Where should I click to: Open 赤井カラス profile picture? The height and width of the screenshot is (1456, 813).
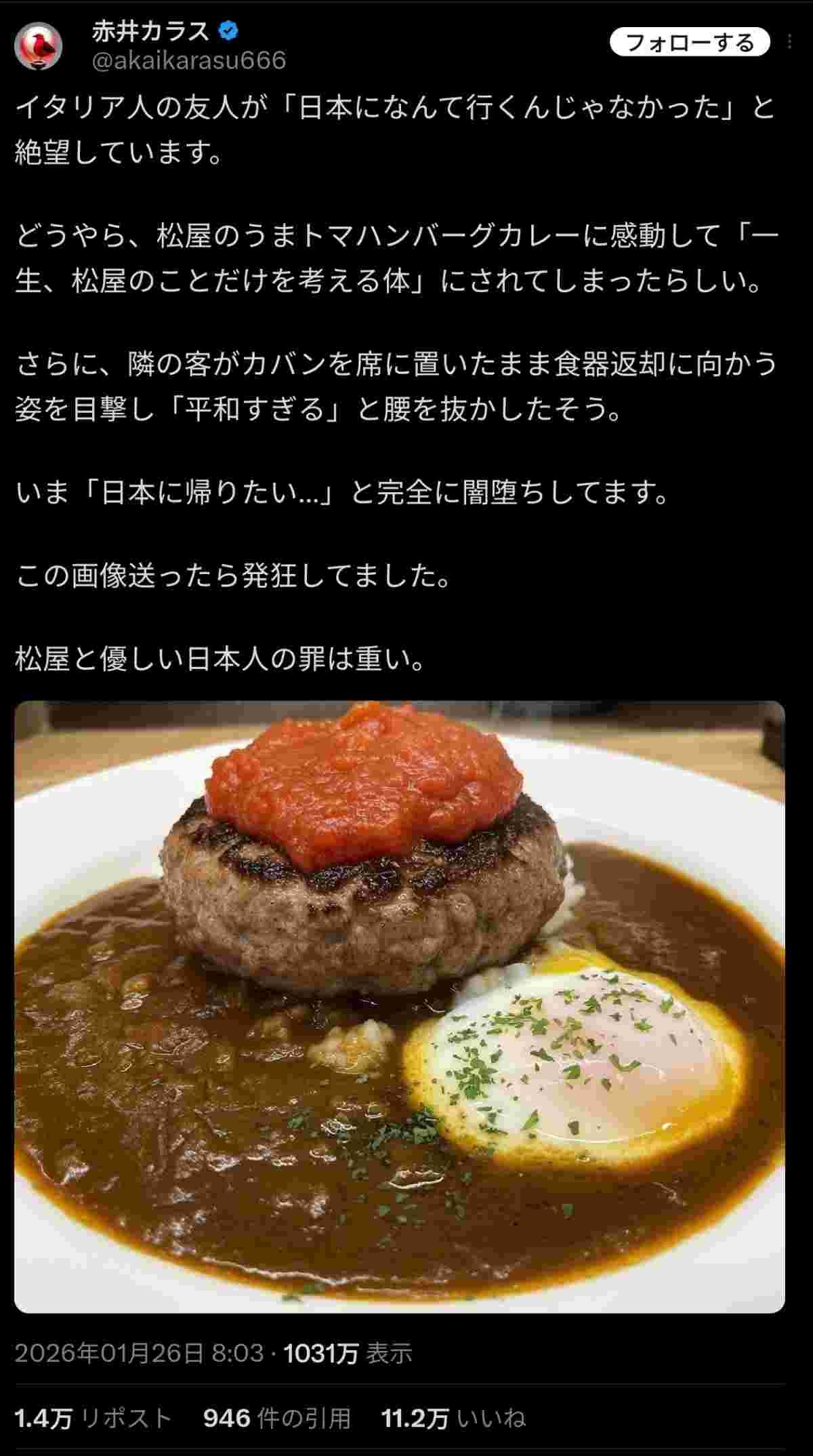click(39, 46)
